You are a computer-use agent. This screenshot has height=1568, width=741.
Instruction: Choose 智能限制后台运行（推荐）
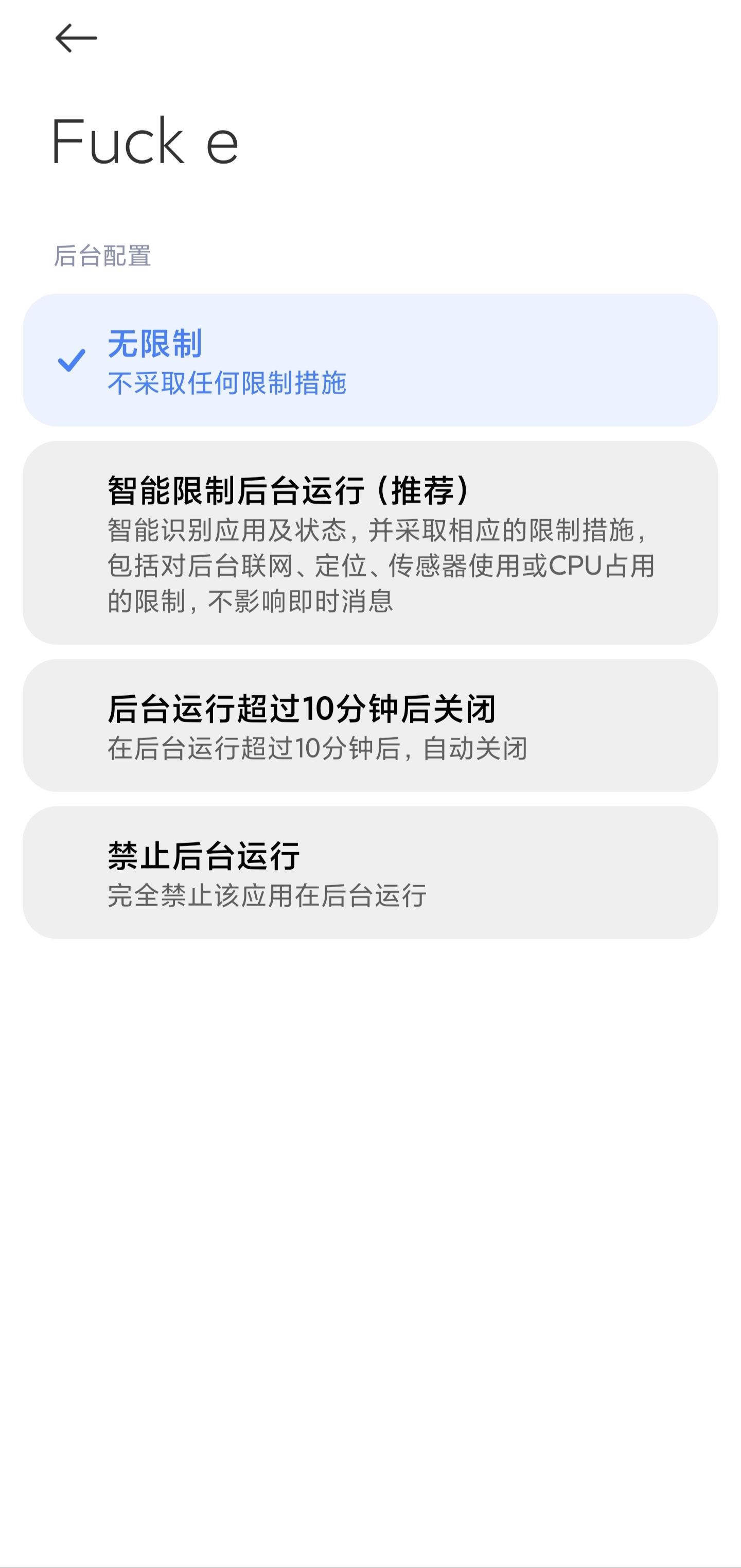pyautogui.click(x=369, y=542)
